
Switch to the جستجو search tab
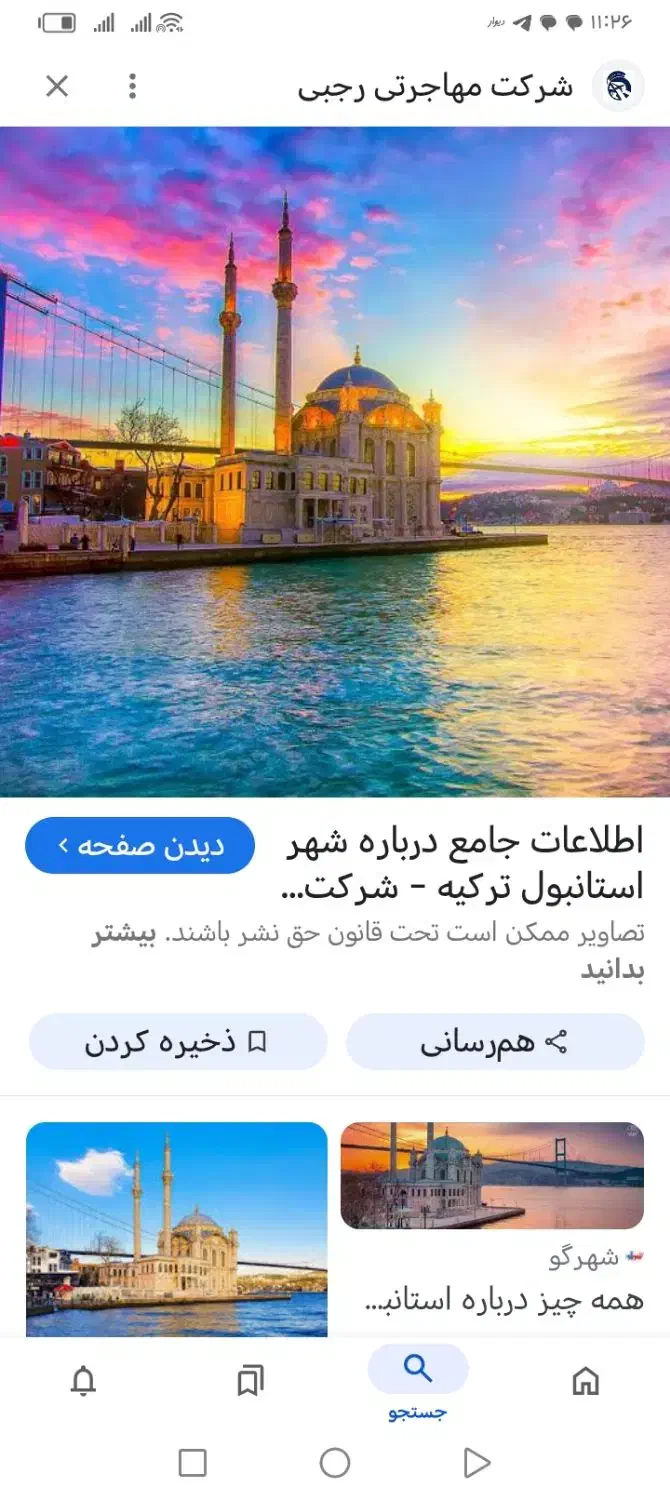(x=418, y=1381)
